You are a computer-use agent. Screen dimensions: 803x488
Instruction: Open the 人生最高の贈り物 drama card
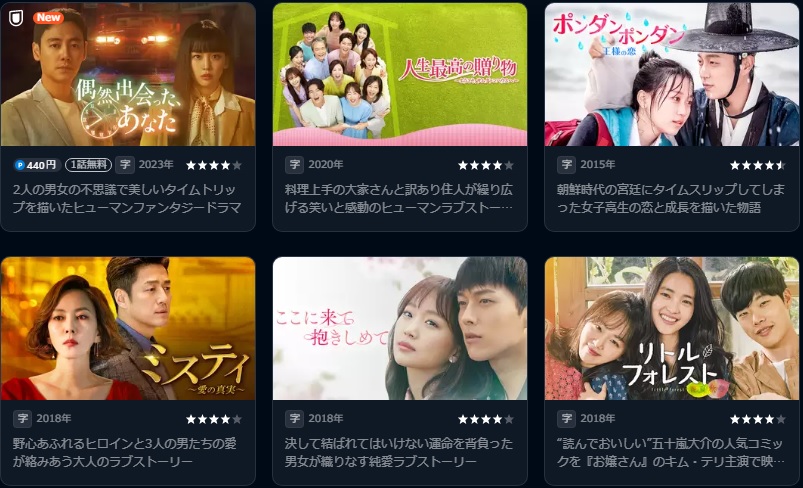tap(400, 75)
